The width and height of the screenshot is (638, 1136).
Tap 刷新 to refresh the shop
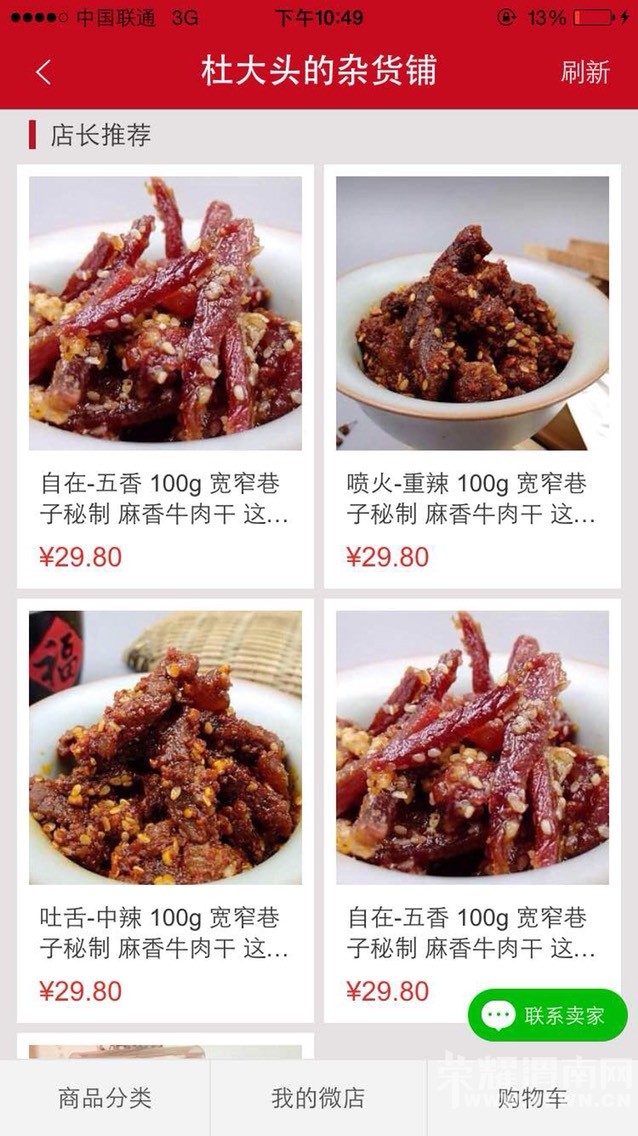click(x=585, y=72)
